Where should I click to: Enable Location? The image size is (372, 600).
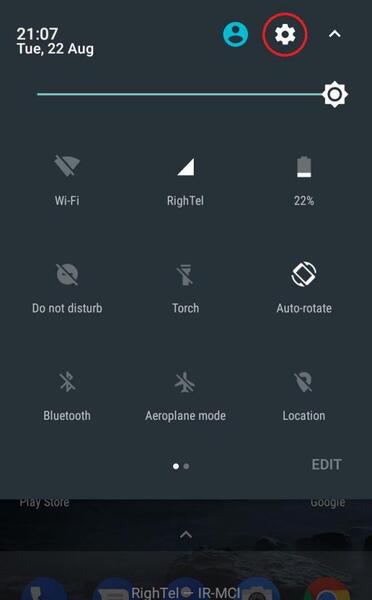click(x=304, y=396)
